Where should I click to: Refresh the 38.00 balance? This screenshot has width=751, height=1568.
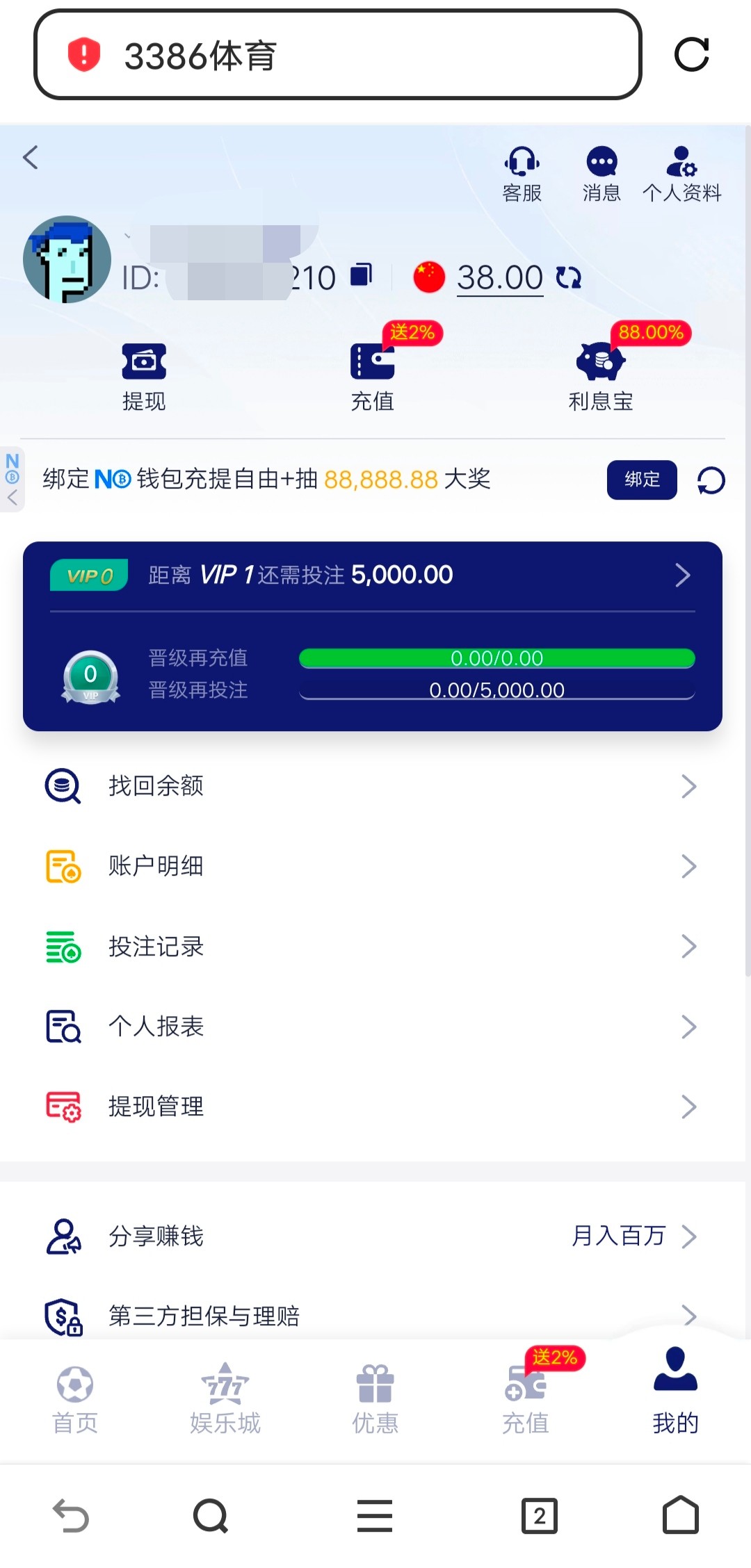[569, 278]
